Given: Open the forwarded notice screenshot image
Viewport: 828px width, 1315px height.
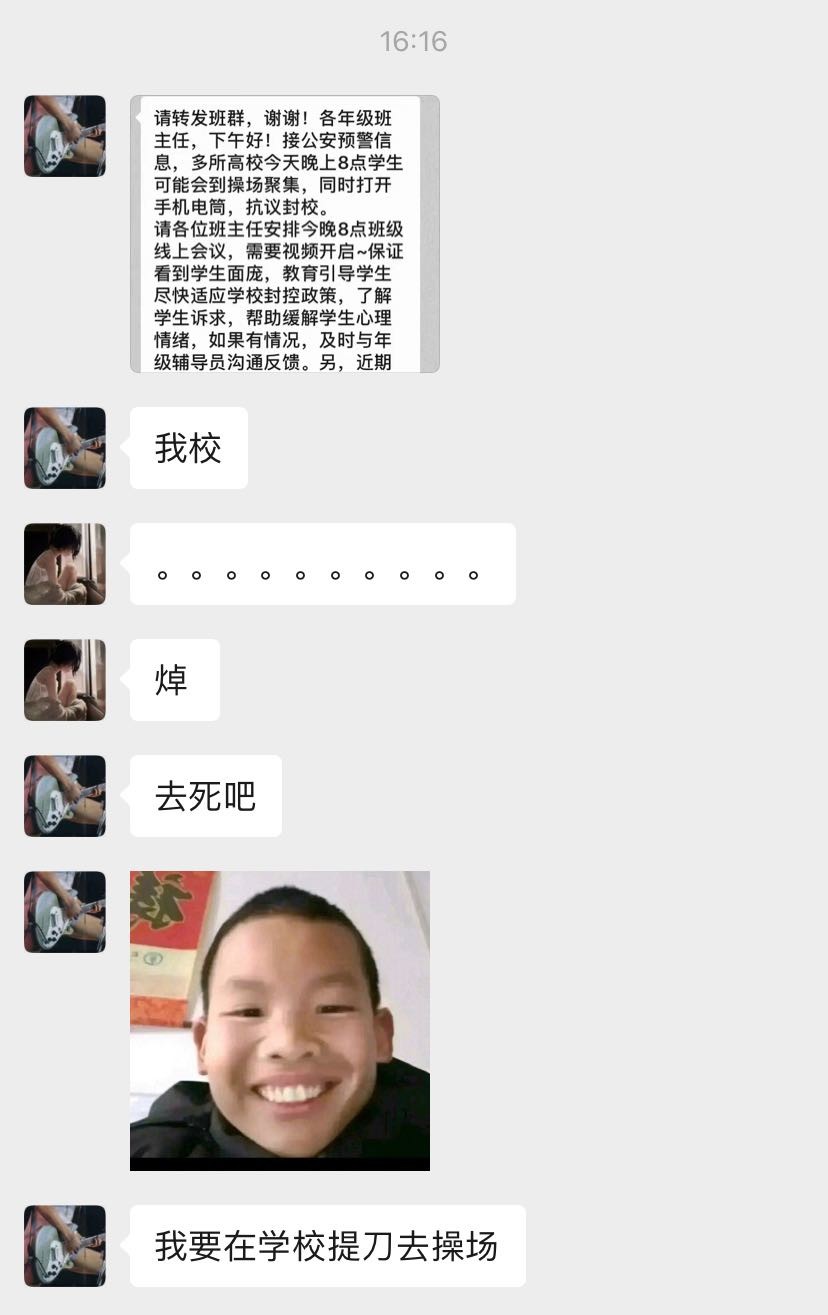Looking at the screenshot, I should coord(285,234).
